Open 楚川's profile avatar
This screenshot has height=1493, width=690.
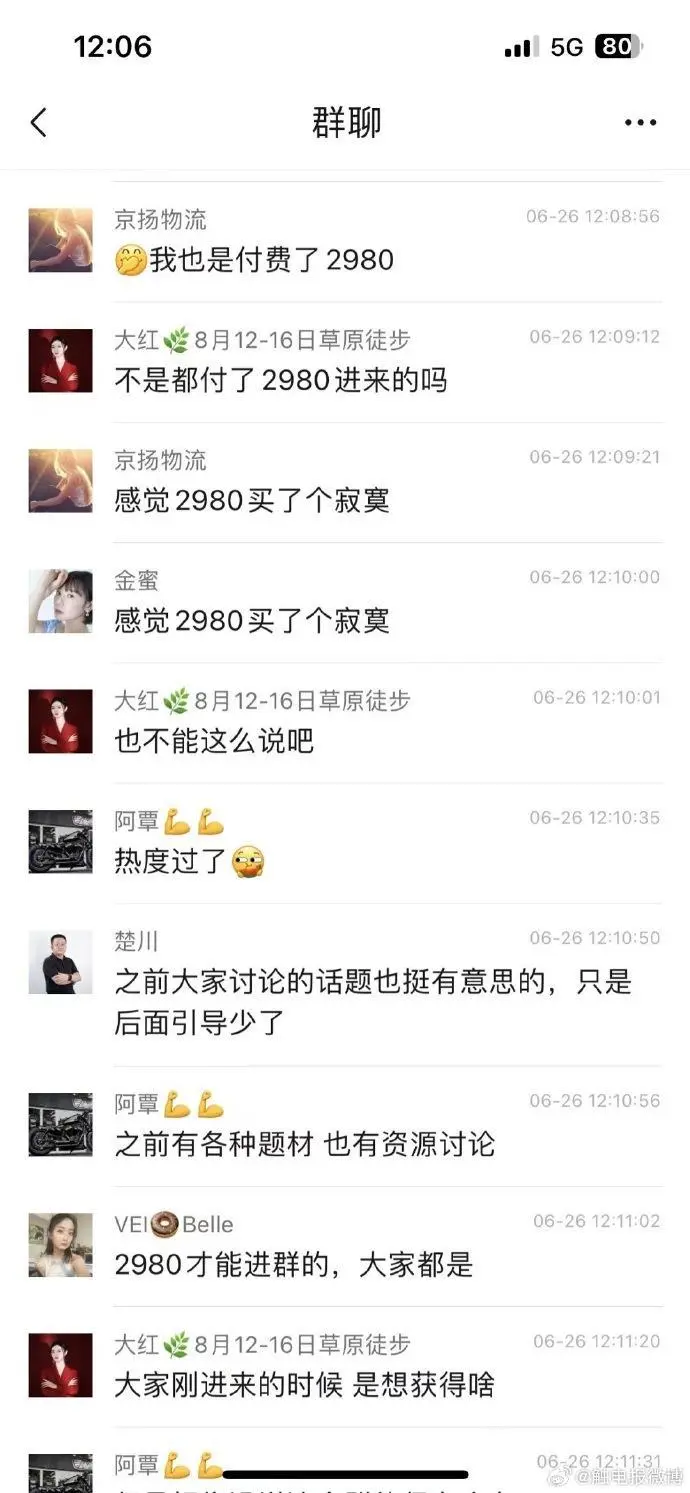pos(60,962)
